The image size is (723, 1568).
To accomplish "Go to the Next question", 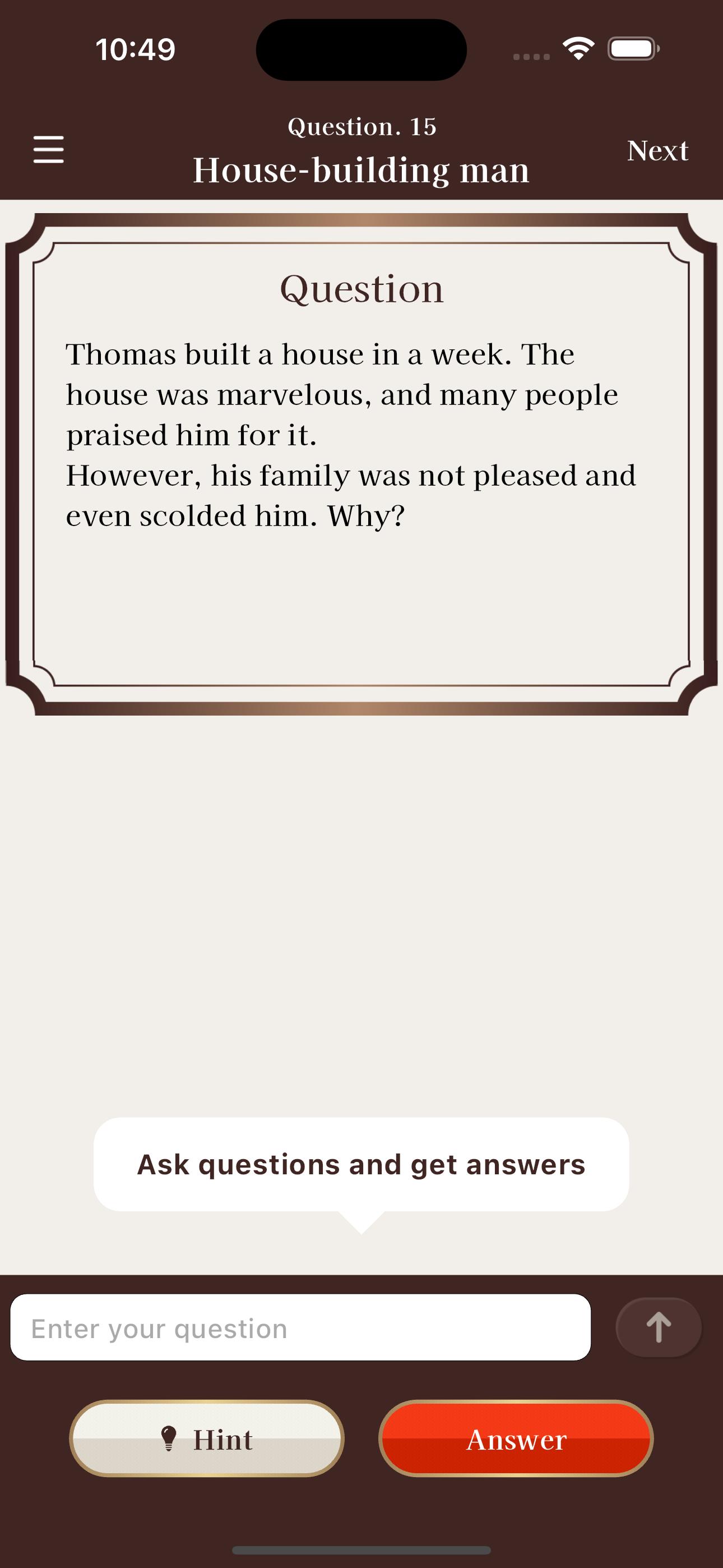I will 657,150.
